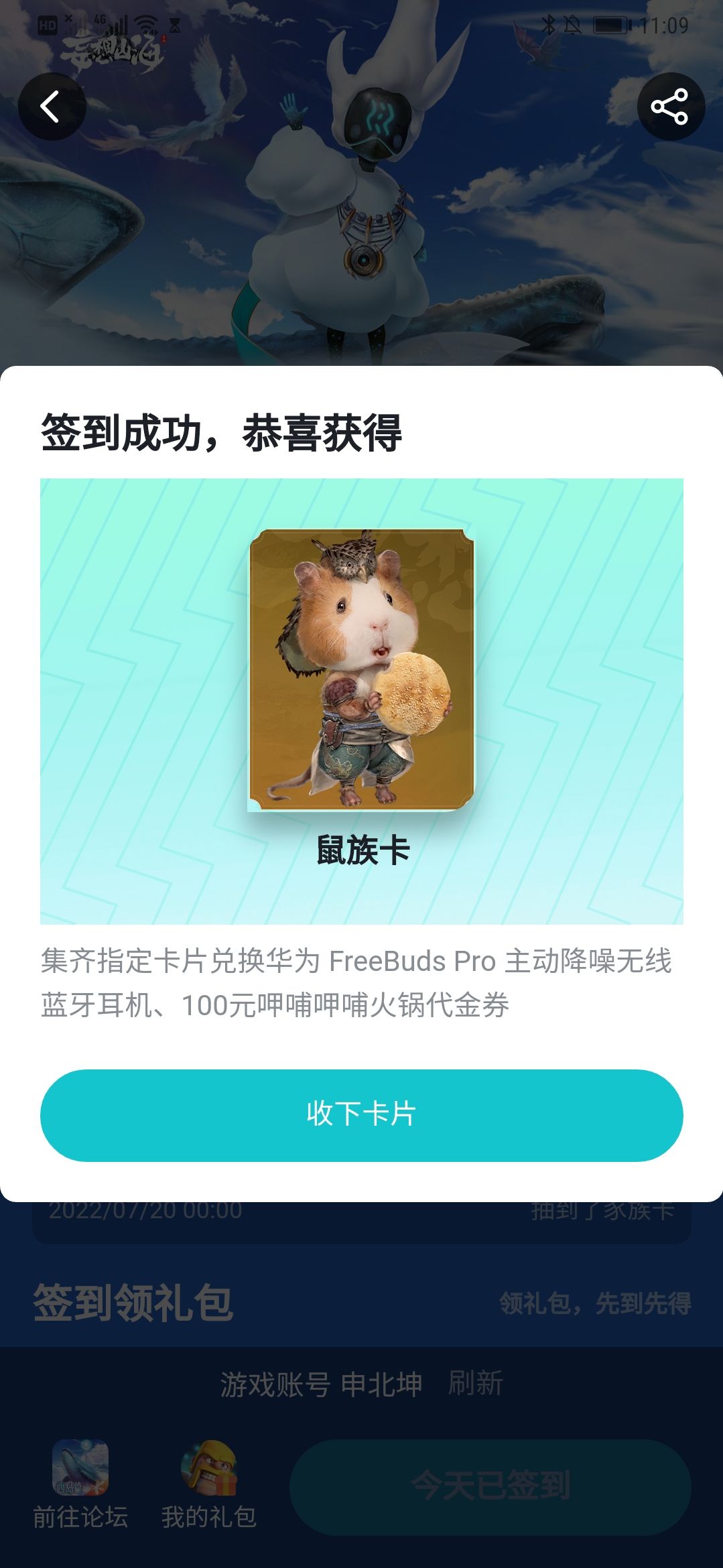Tap the 鼠族卡 card thumbnail

[363, 670]
